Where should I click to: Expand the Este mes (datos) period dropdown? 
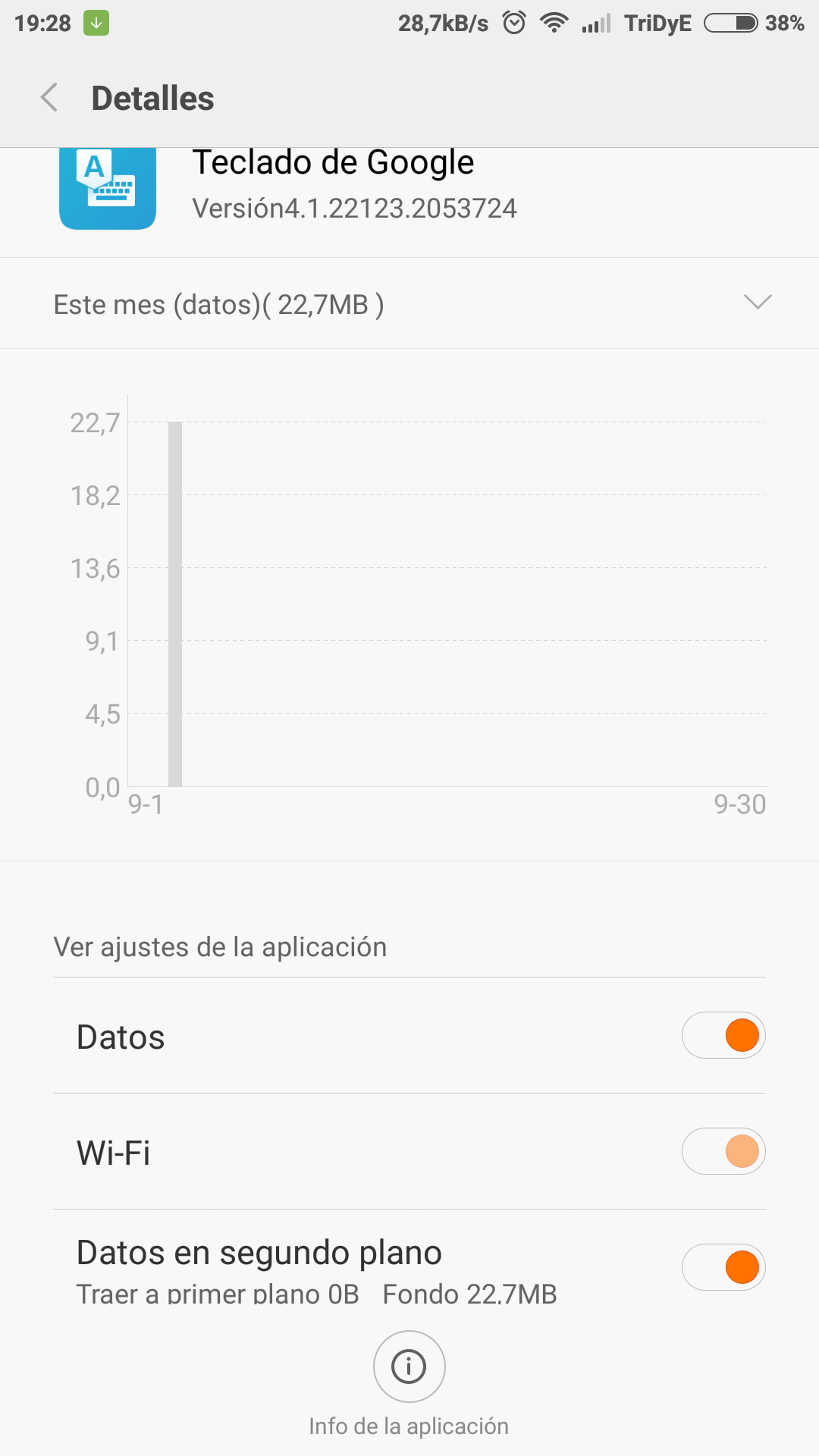757,303
